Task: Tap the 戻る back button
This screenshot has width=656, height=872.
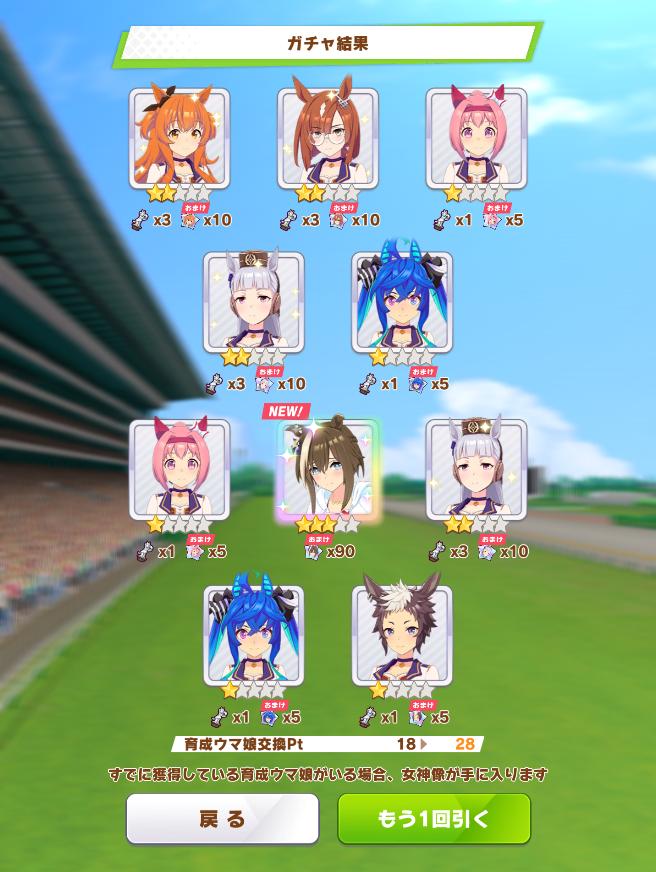Action: pyautogui.click(x=222, y=819)
